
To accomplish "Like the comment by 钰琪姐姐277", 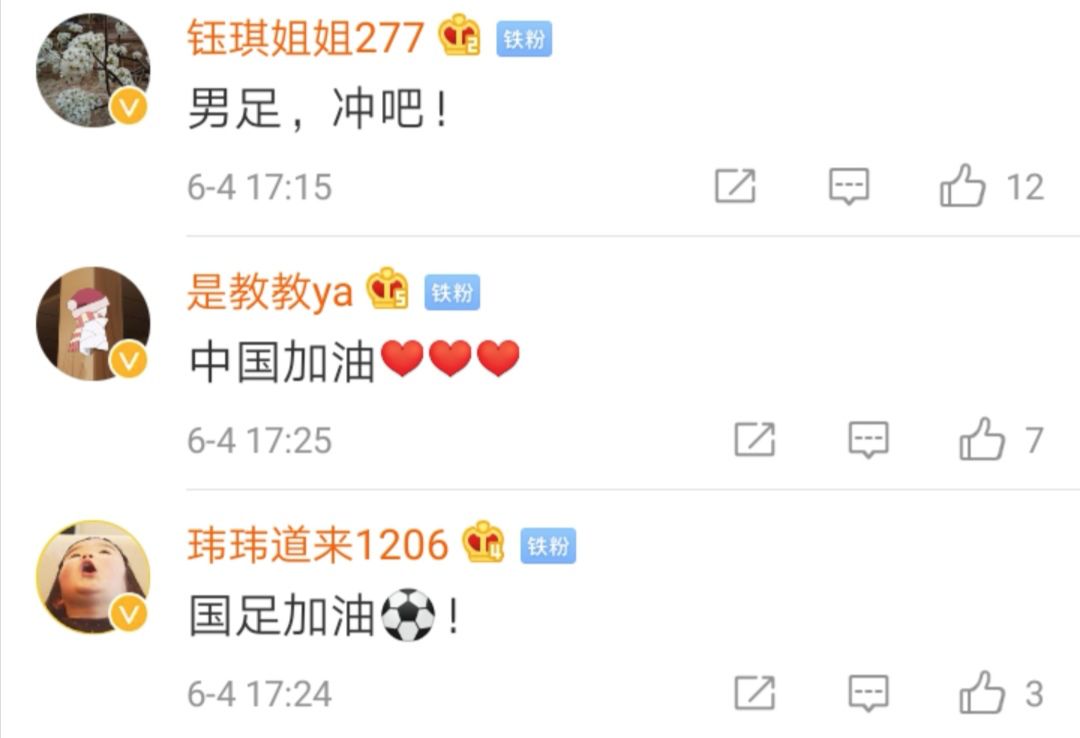I will [x=963, y=187].
